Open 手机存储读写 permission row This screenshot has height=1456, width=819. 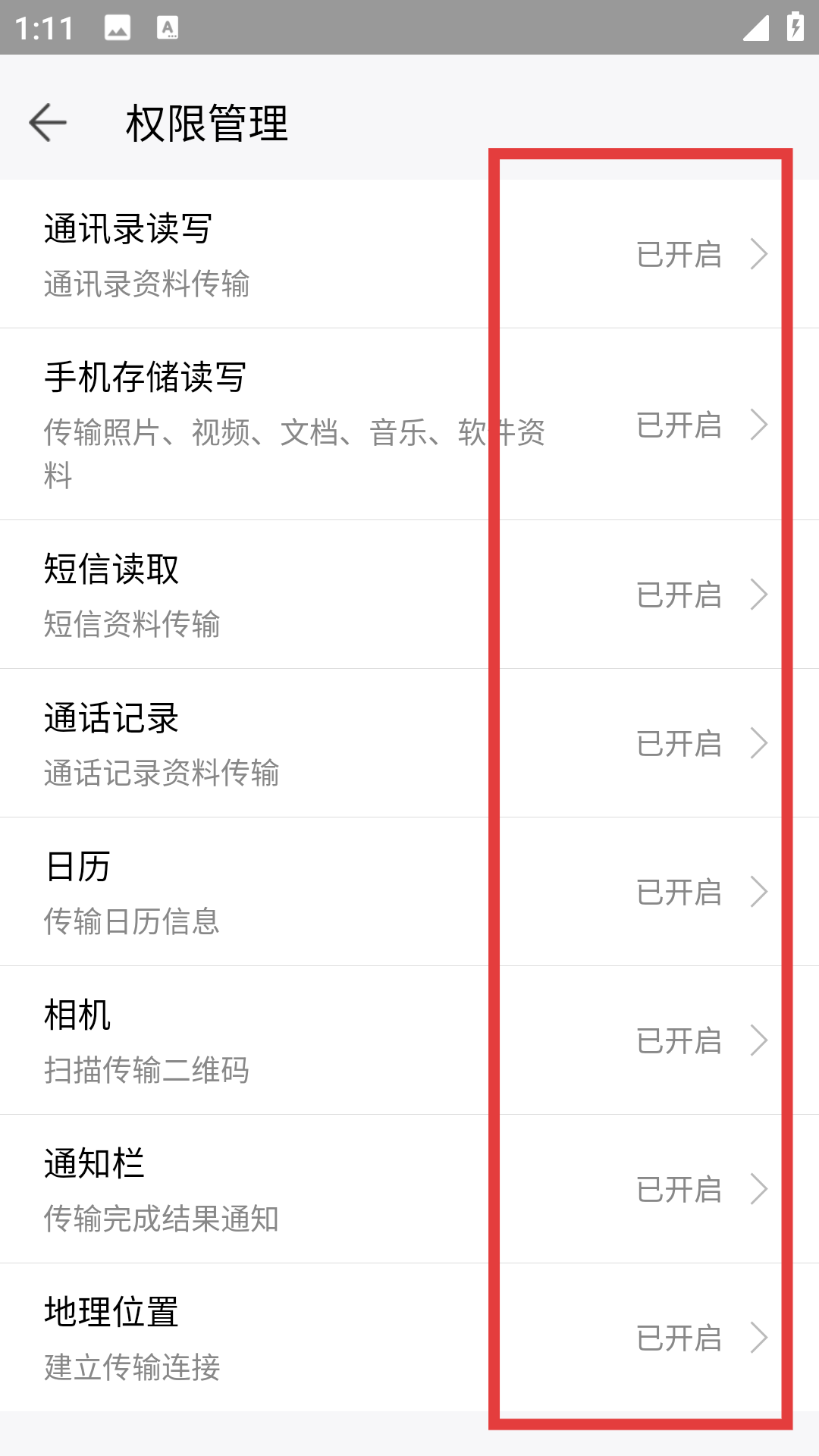(x=409, y=425)
